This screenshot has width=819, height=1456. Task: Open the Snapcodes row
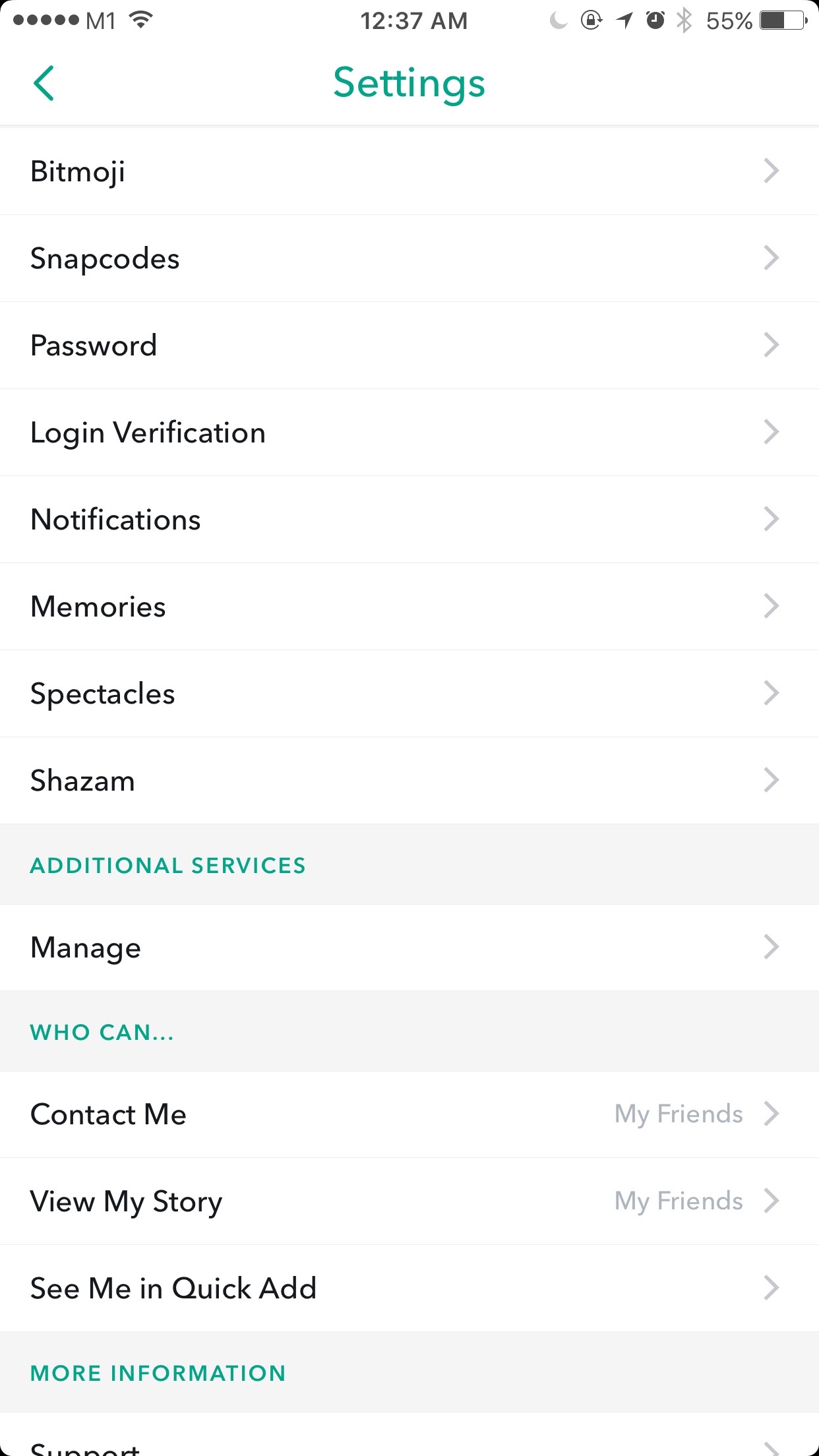coord(409,258)
